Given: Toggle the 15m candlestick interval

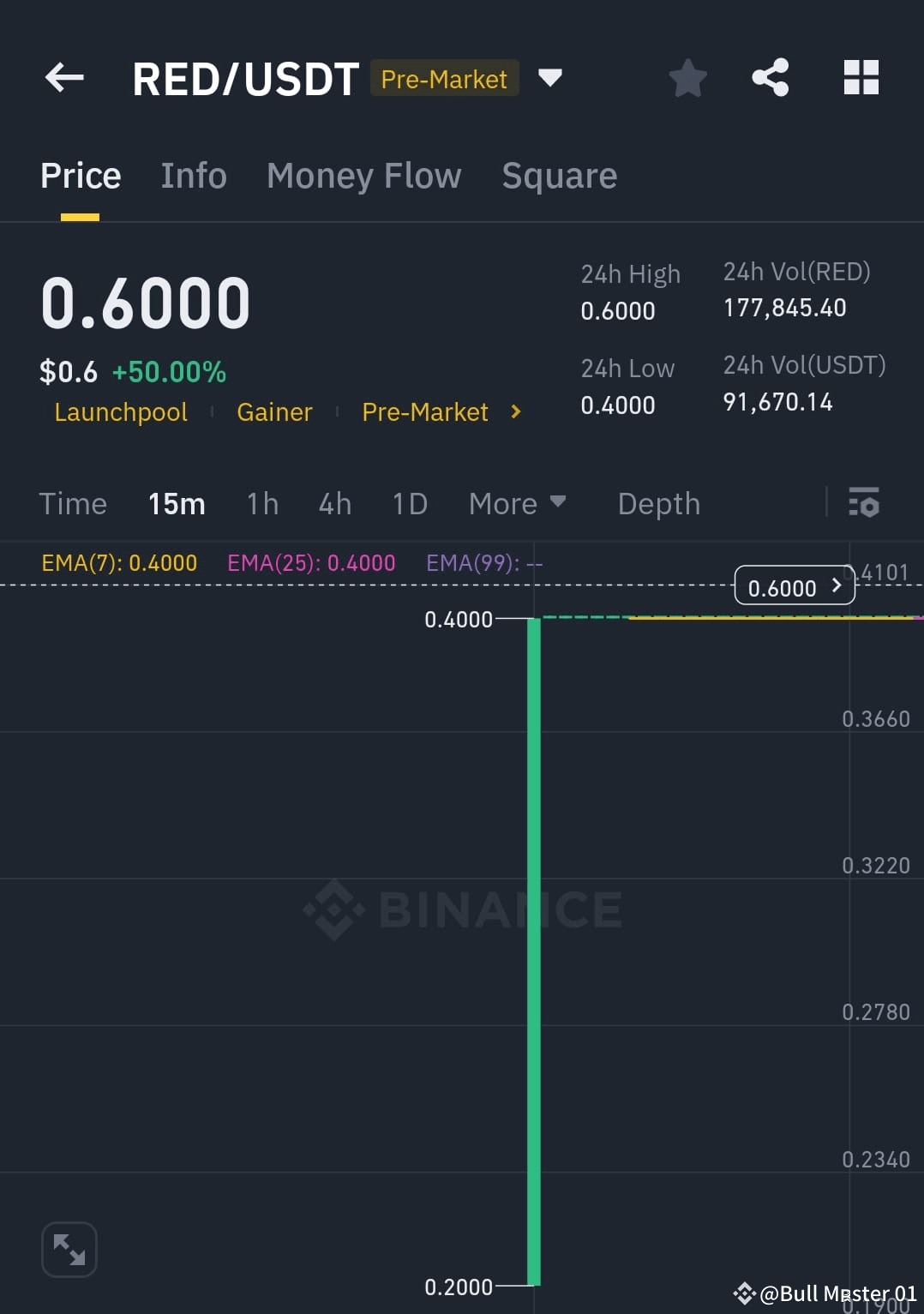Looking at the screenshot, I should coord(176,504).
